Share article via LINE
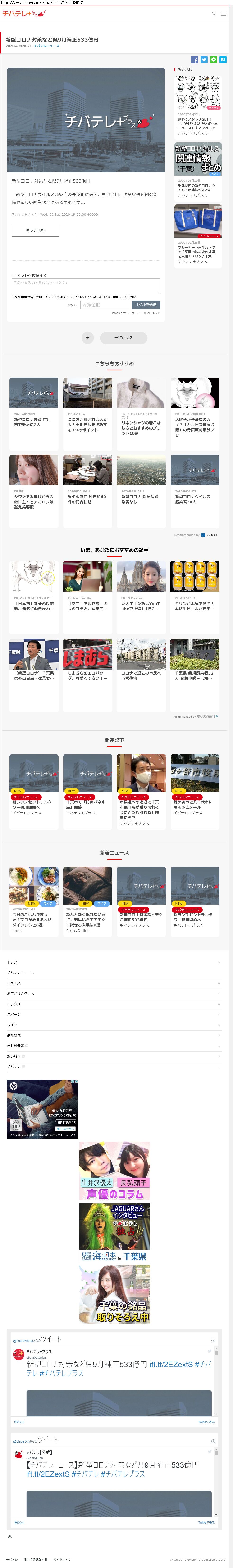This screenshot has height=1568, width=233. coord(214,60)
